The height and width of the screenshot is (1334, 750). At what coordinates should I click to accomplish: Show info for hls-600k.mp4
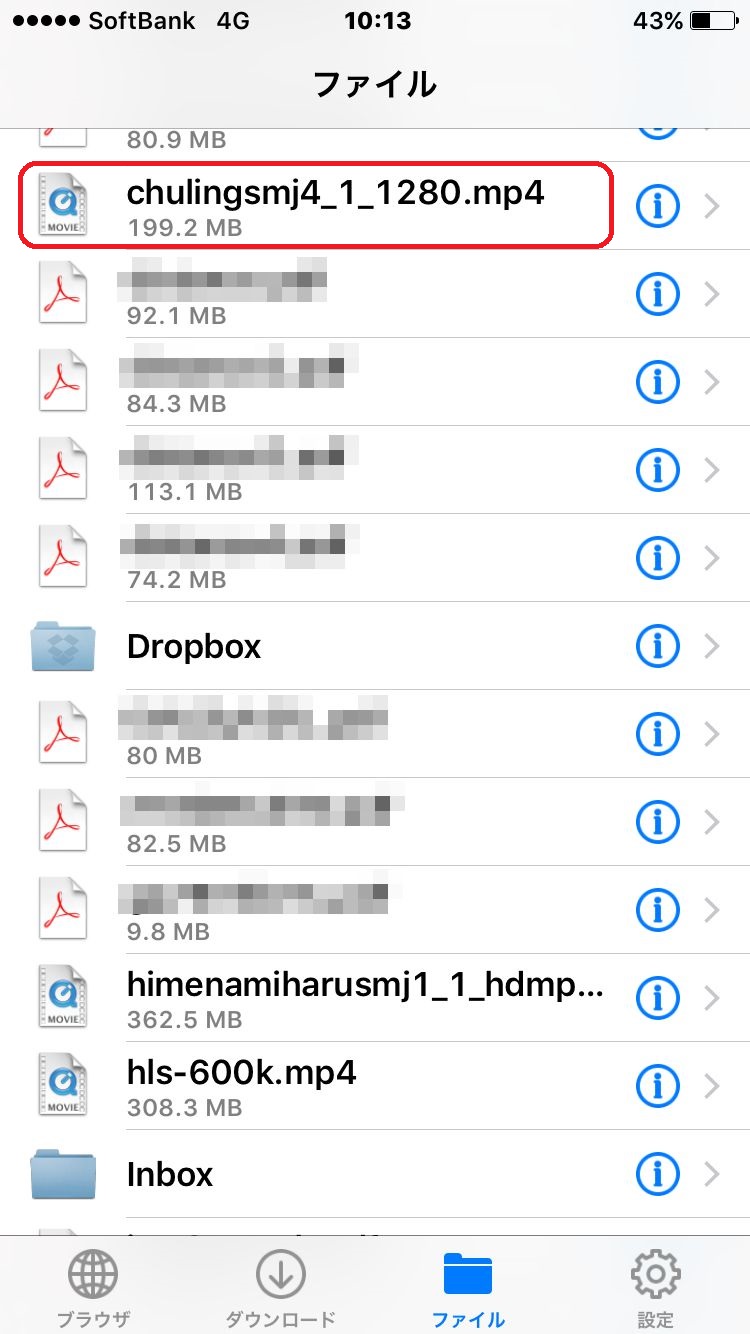point(658,1086)
